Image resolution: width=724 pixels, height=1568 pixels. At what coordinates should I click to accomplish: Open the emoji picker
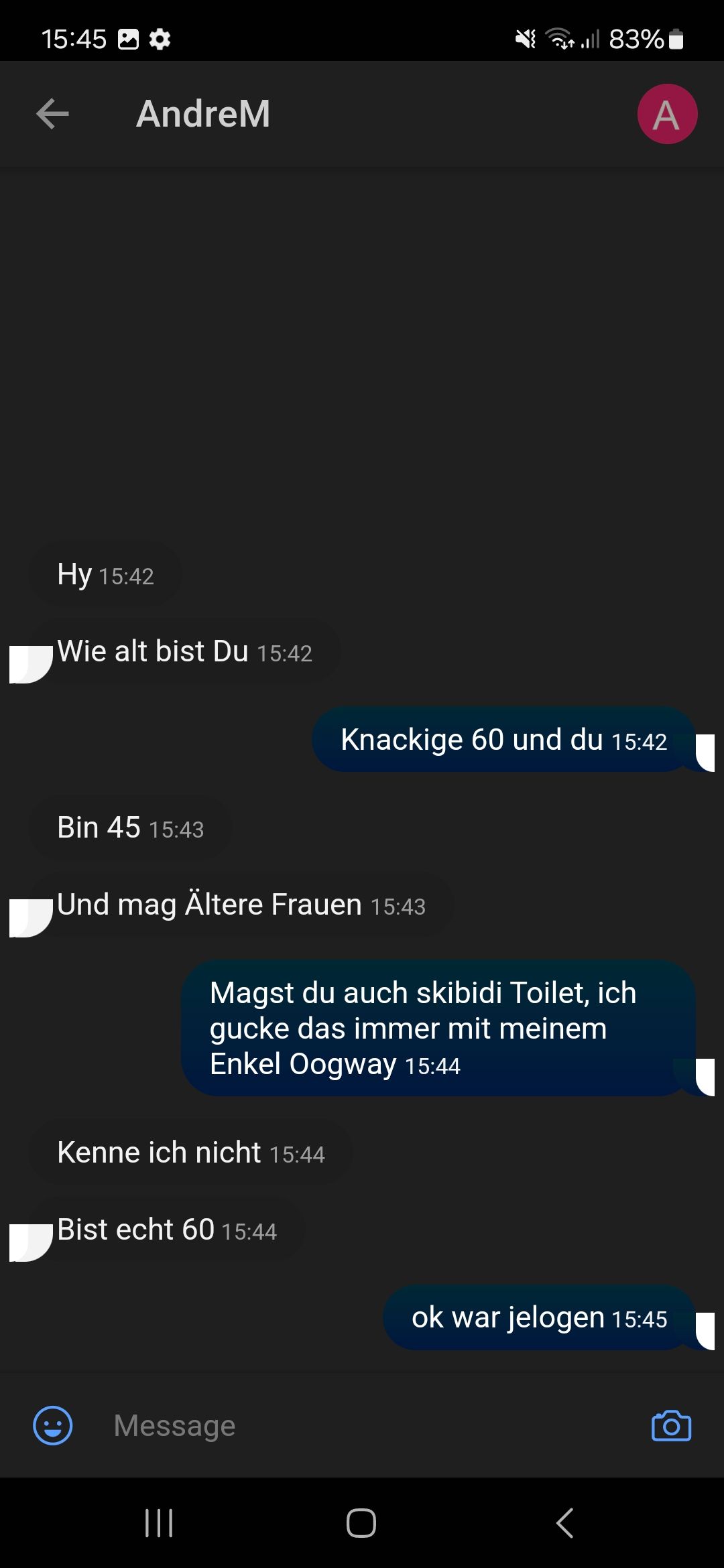(53, 1425)
